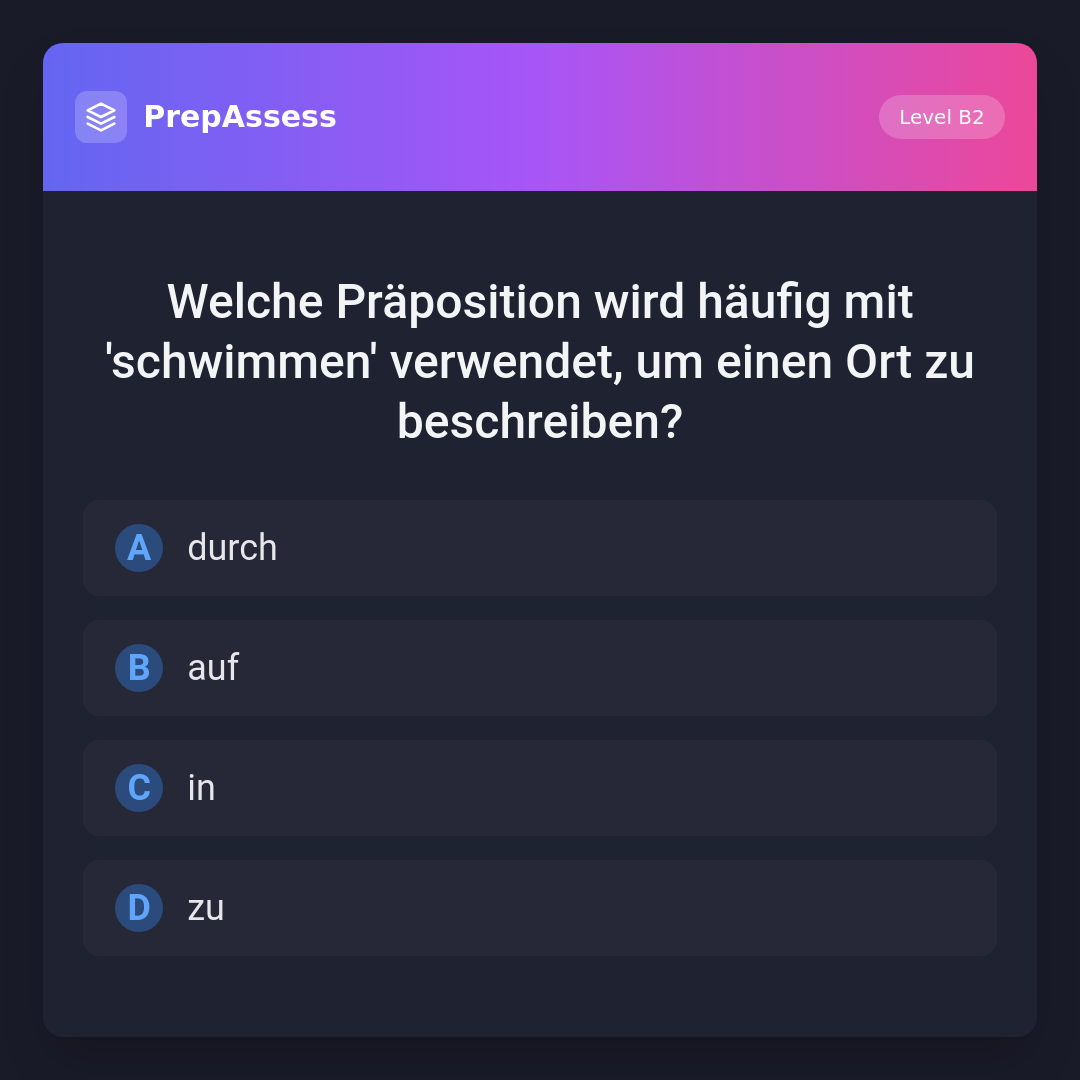This screenshot has height=1080, width=1080.
Task: Choose option B 'auf'
Action: coord(539,668)
